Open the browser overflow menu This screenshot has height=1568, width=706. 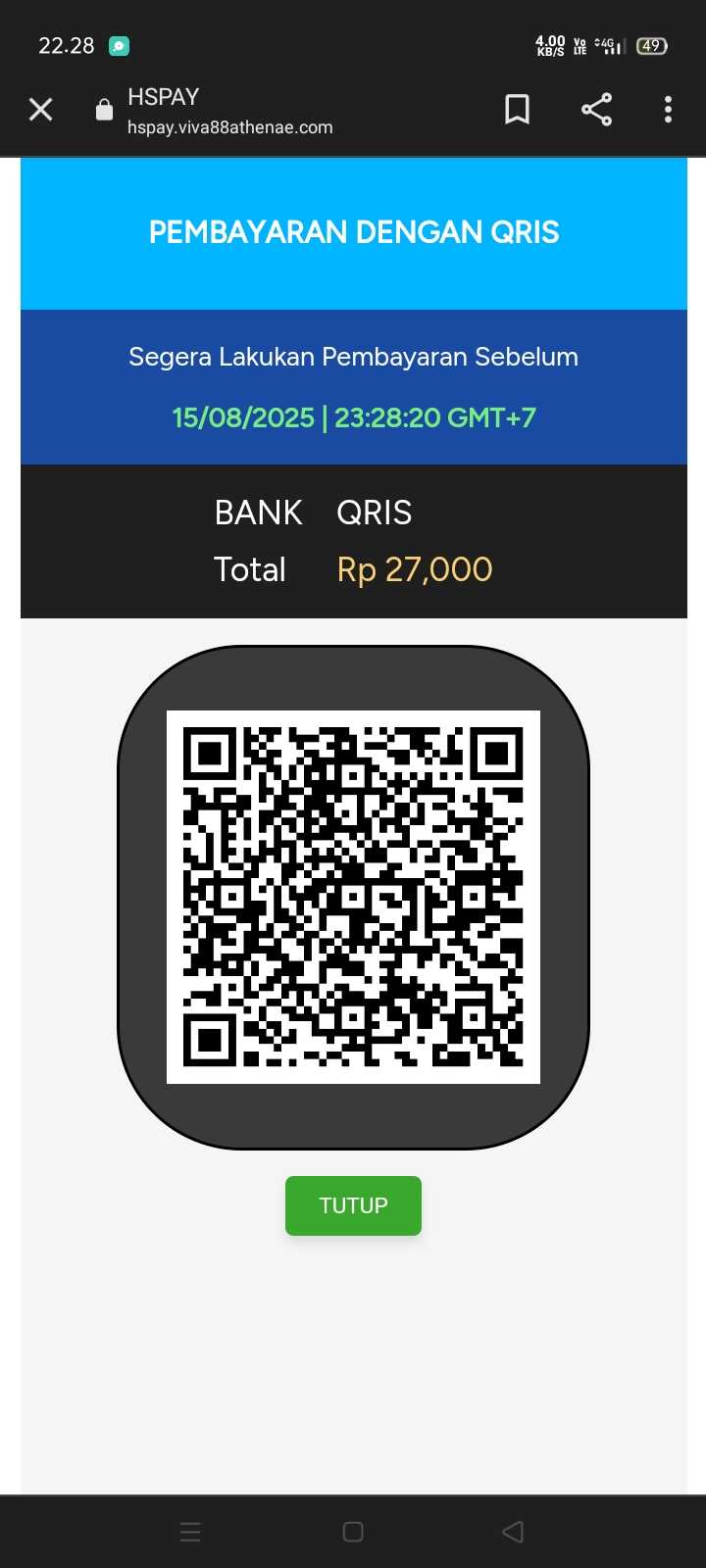pos(668,109)
